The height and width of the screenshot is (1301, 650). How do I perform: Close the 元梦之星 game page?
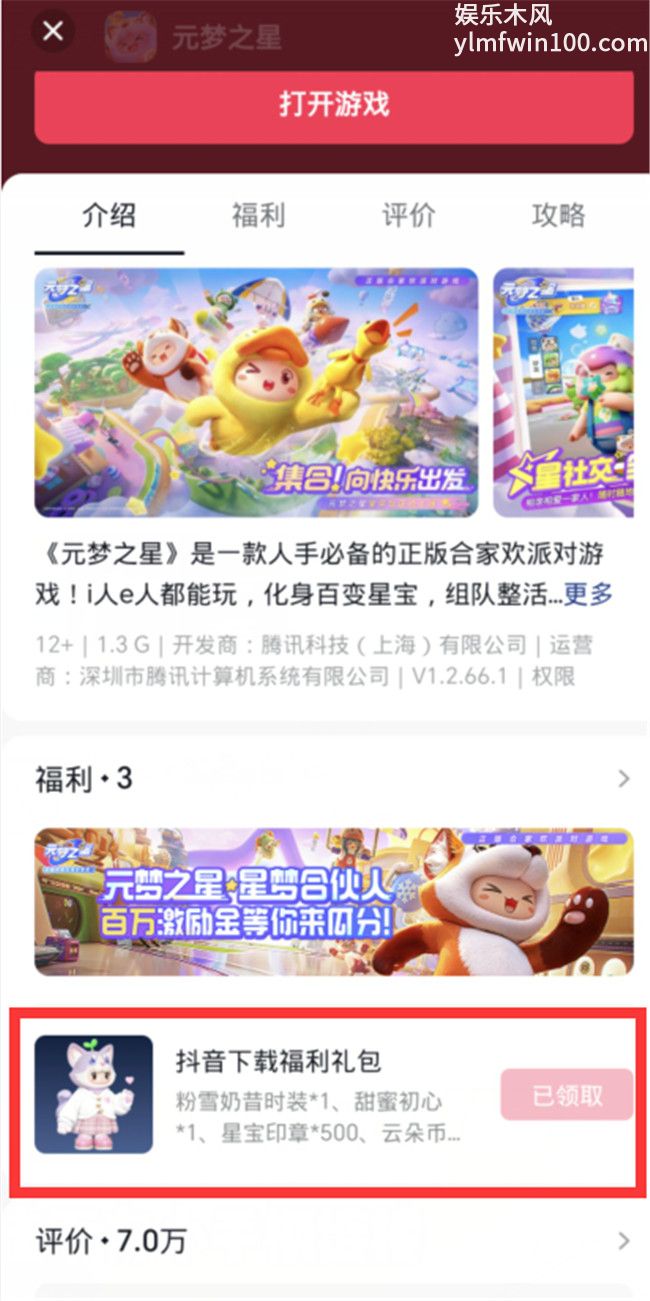coord(53,32)
